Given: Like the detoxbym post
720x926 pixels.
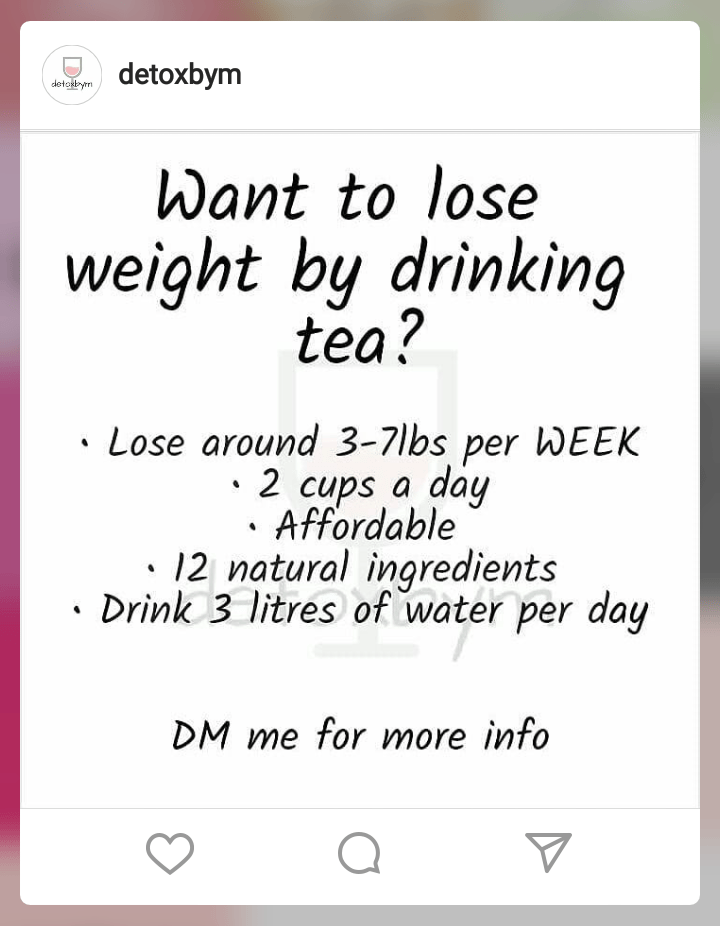Looking at the screenshot, I should coord(170,853).
